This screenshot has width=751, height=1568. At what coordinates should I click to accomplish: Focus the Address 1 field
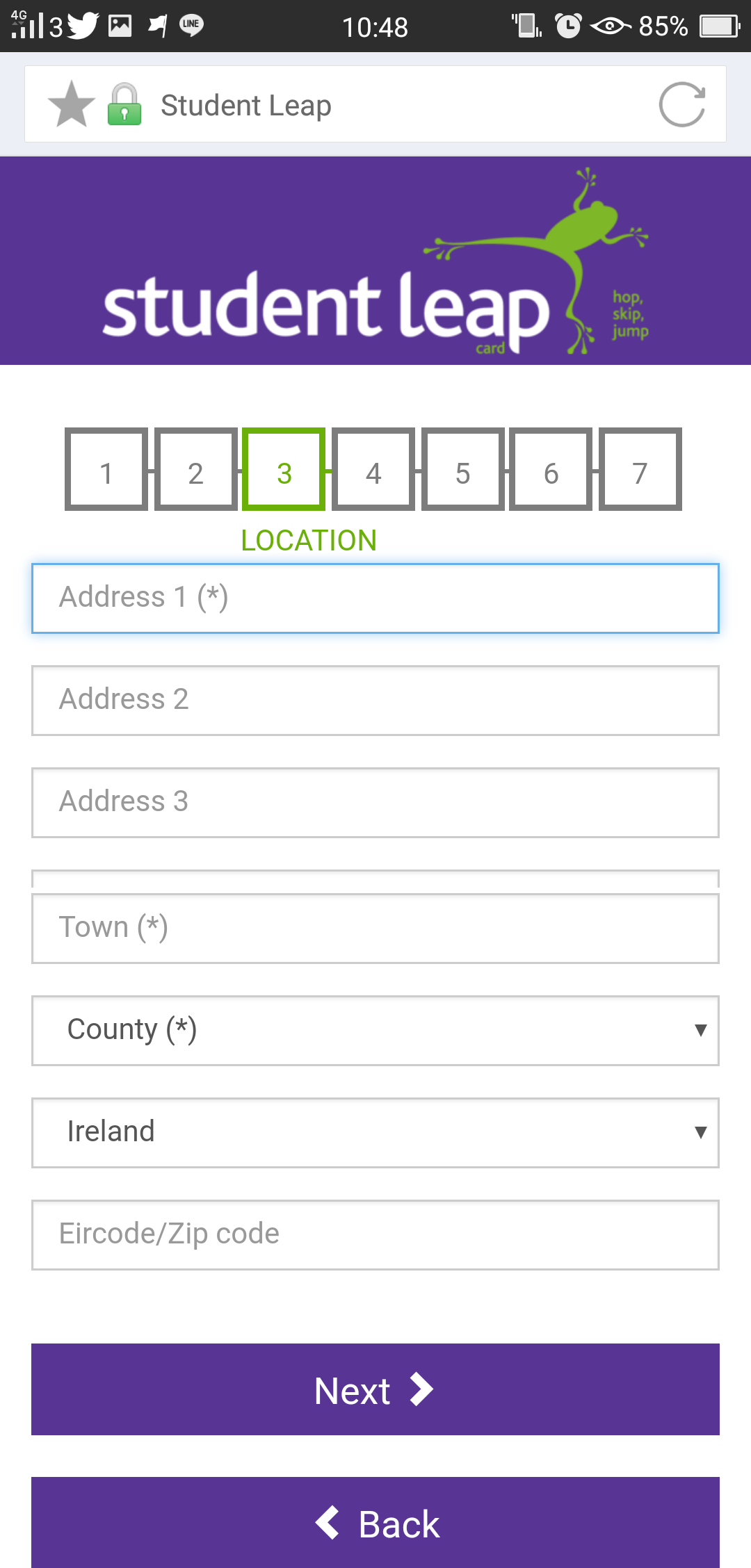pyautogui.click(x=375, y=598)
